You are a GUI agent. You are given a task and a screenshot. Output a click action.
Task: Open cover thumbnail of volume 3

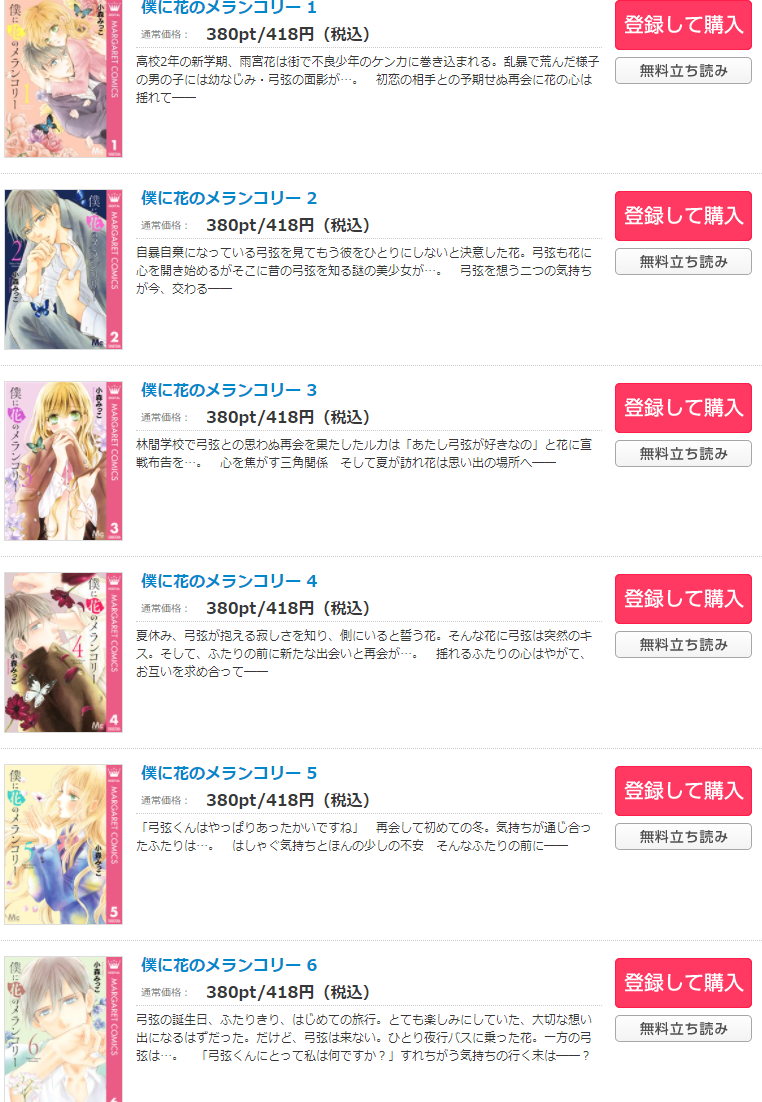click(63, 460)
